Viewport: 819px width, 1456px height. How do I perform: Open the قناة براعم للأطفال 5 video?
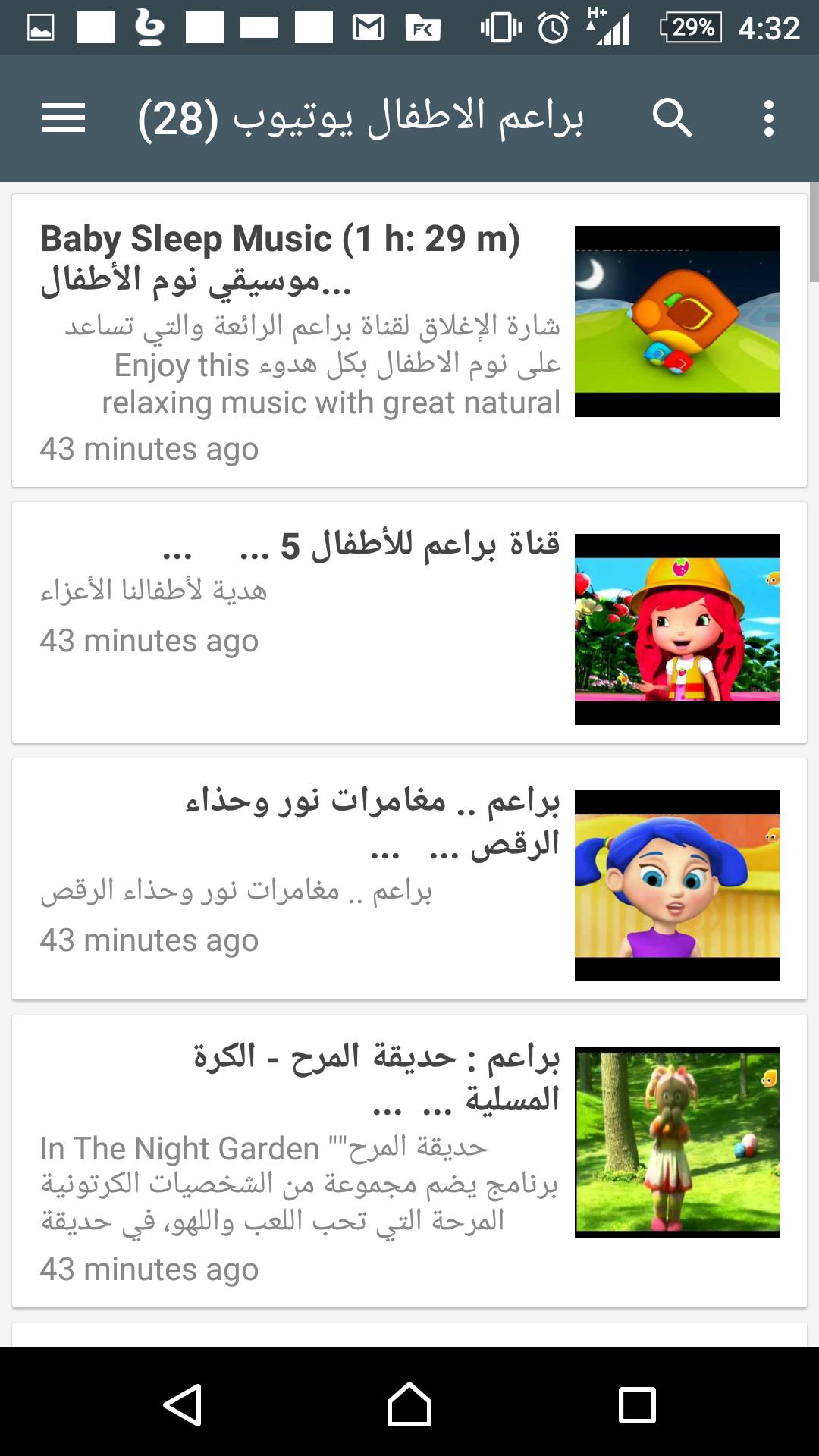click(409, 622)
